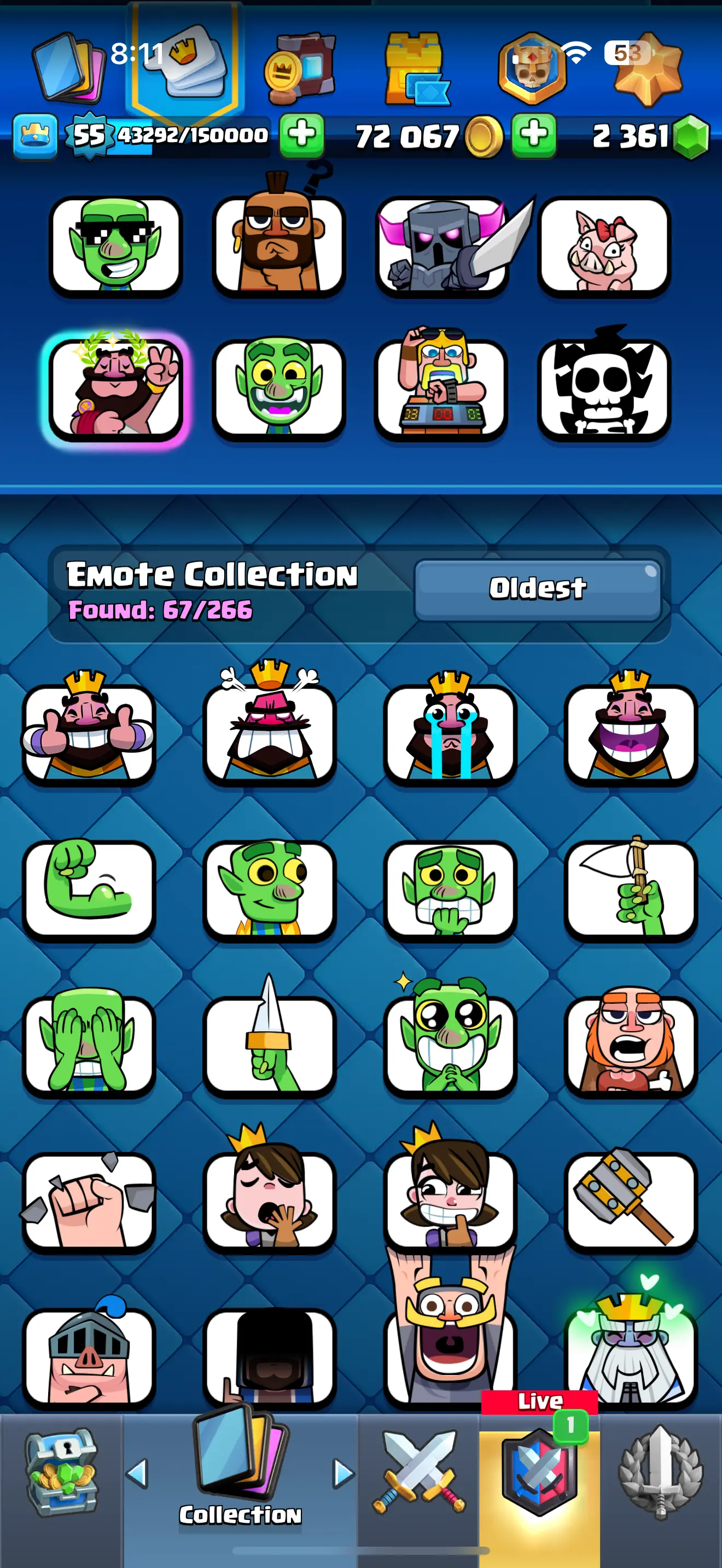Add more gold with the plus button
Screen dimensions: 722x1568
(302, 134)
